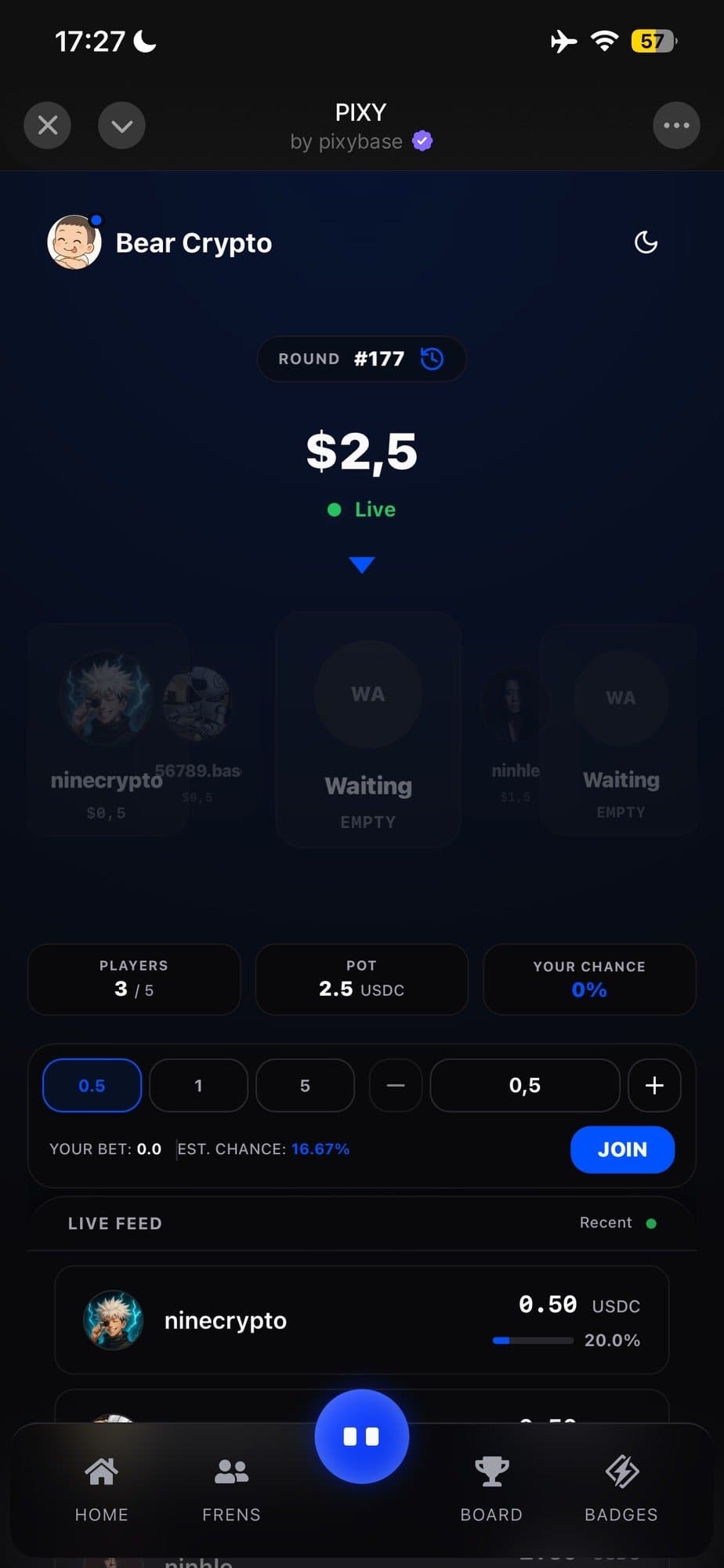This screenshot has height=1568, width=724.
Task: Decrease bet with the minus button
Action: (x=396, y=1086)
